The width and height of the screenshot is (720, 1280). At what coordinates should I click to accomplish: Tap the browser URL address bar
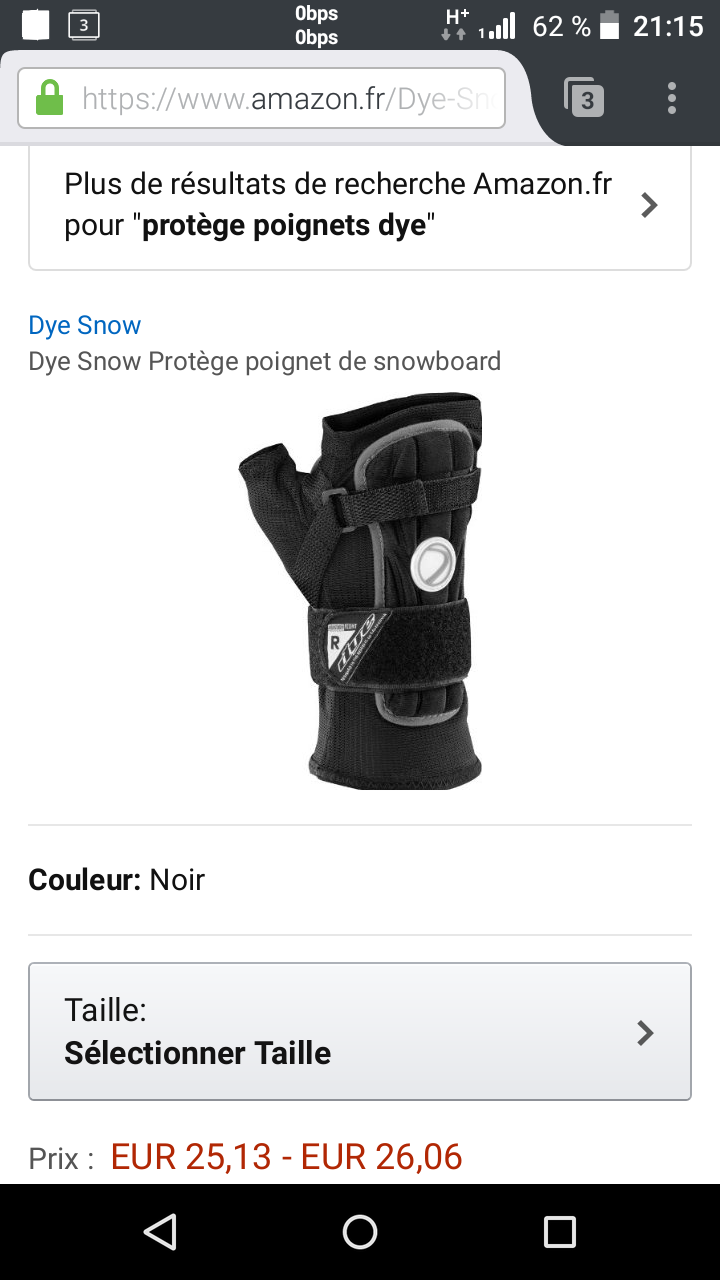(262, 98)
